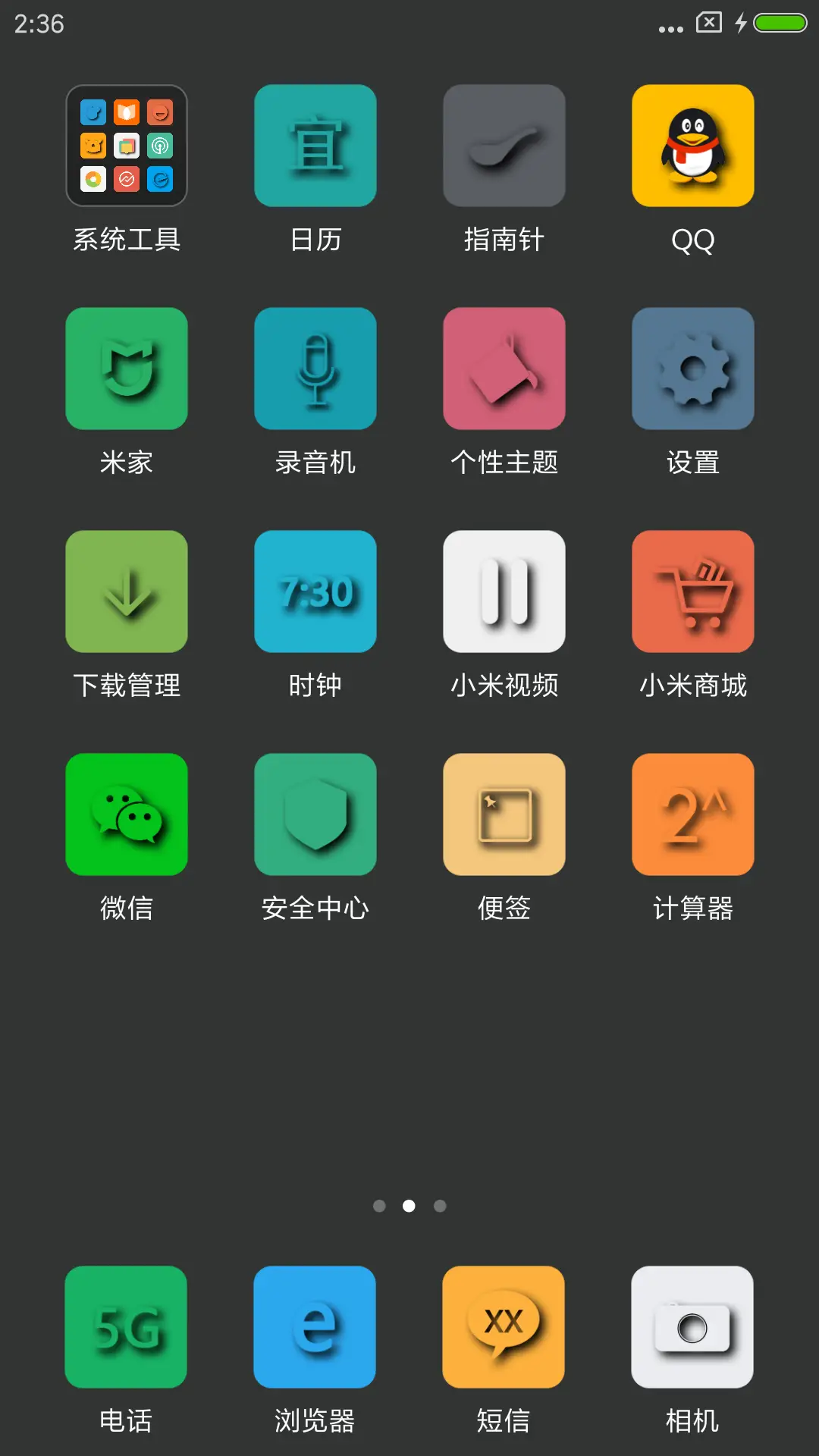Open the 小米商城 Mi Store

point(692,591)
